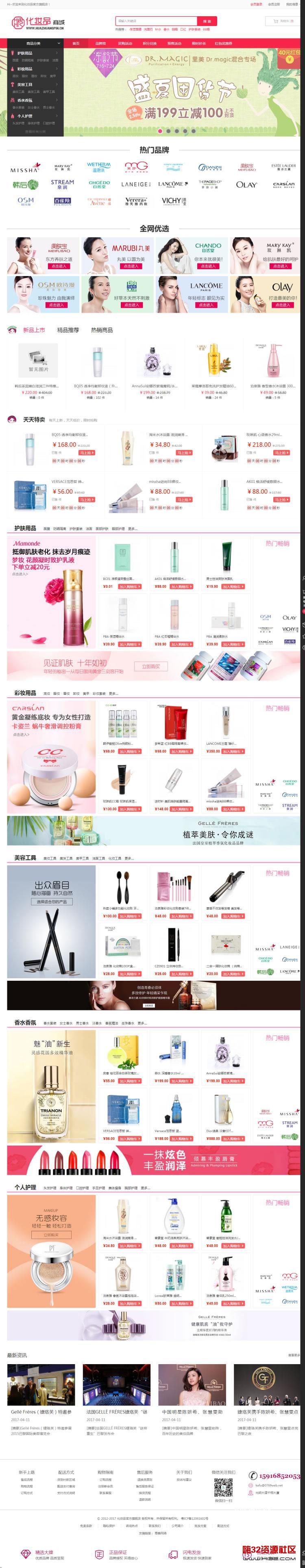Open the AnnaSui perfume card under 新品上市
Image resolution: width=305 pixels, height=1568 pixels.
pyautogui.click(x=155, y=368)
